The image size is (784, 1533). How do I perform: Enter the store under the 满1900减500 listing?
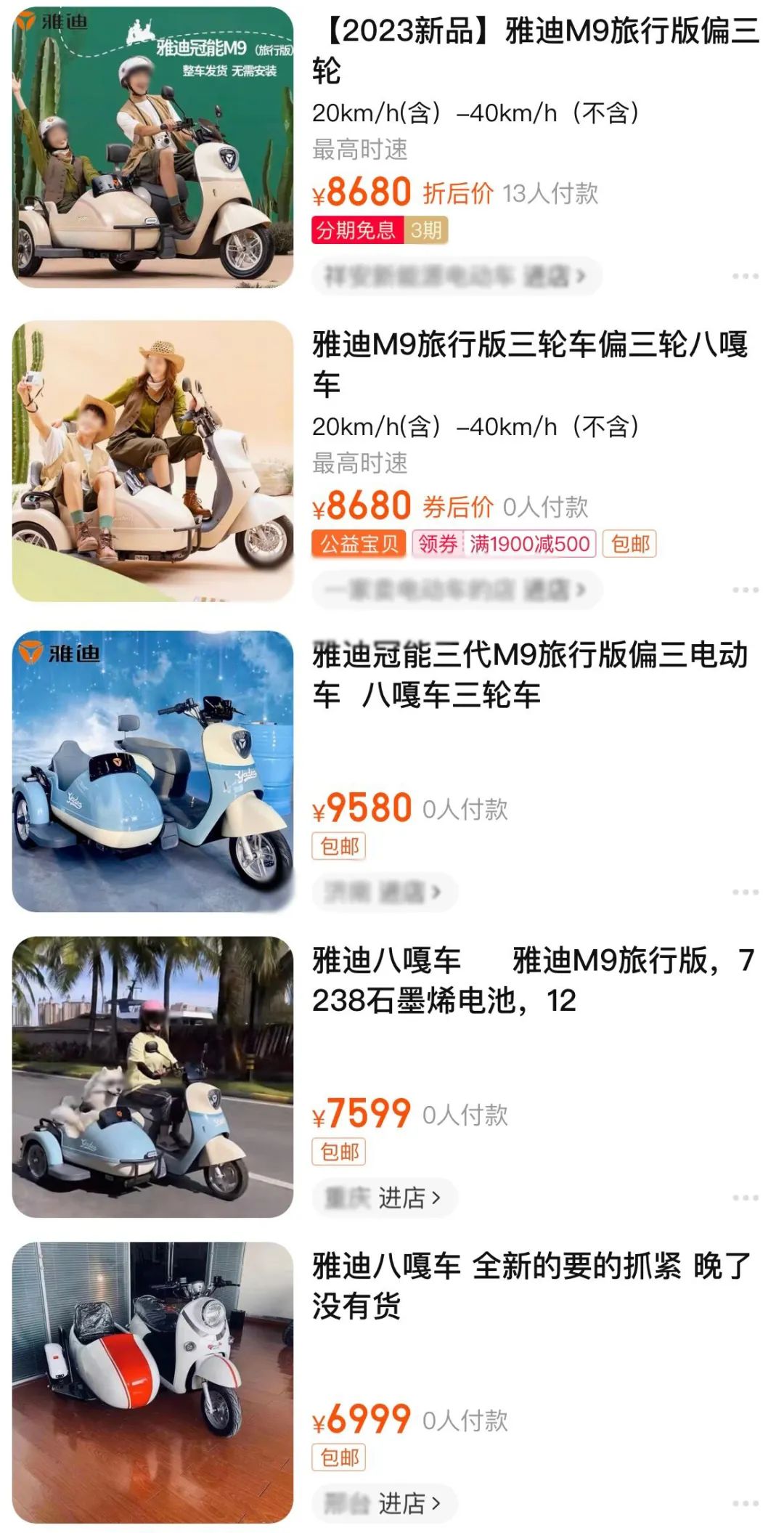[456, 590]
